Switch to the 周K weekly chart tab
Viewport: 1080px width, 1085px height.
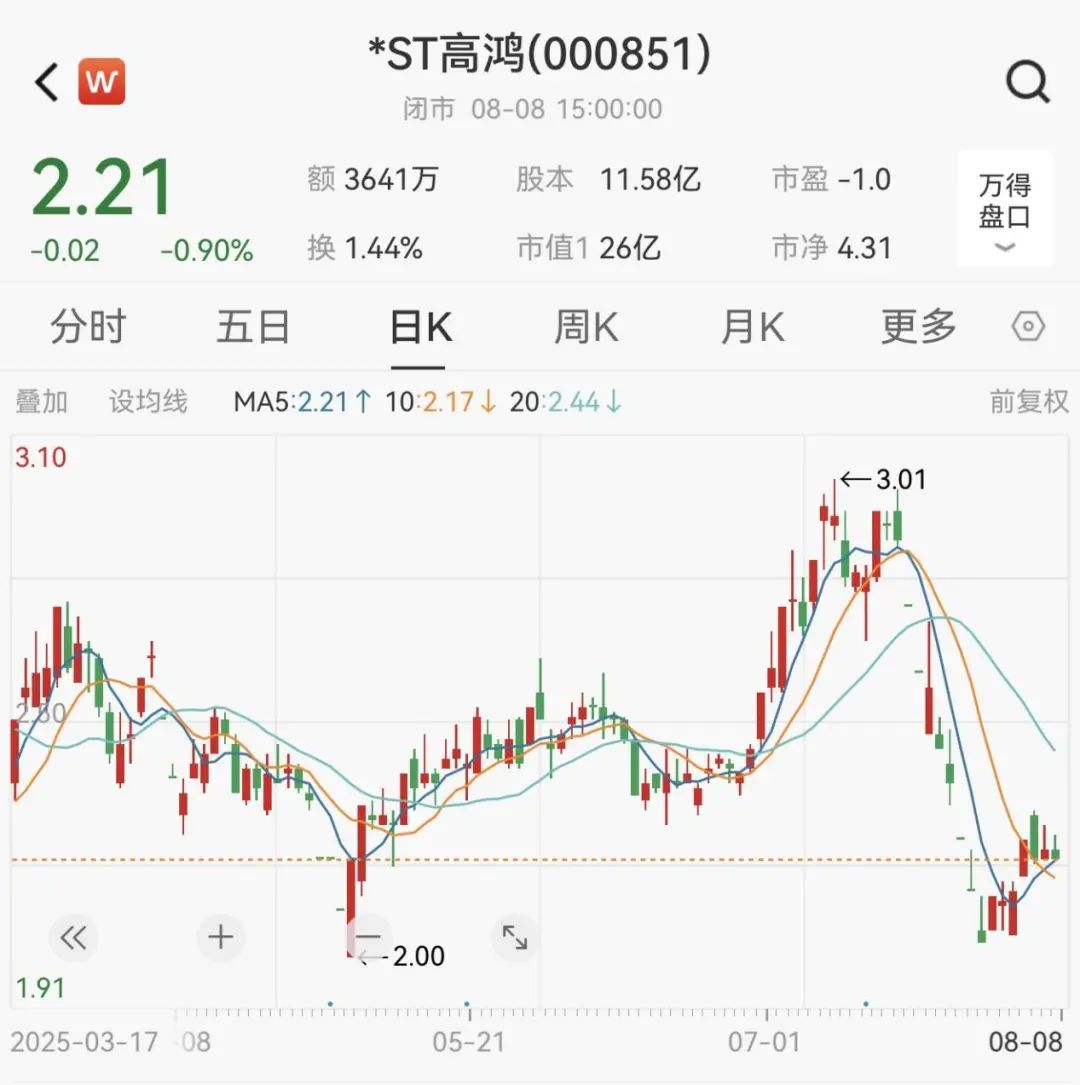point(586,326)
